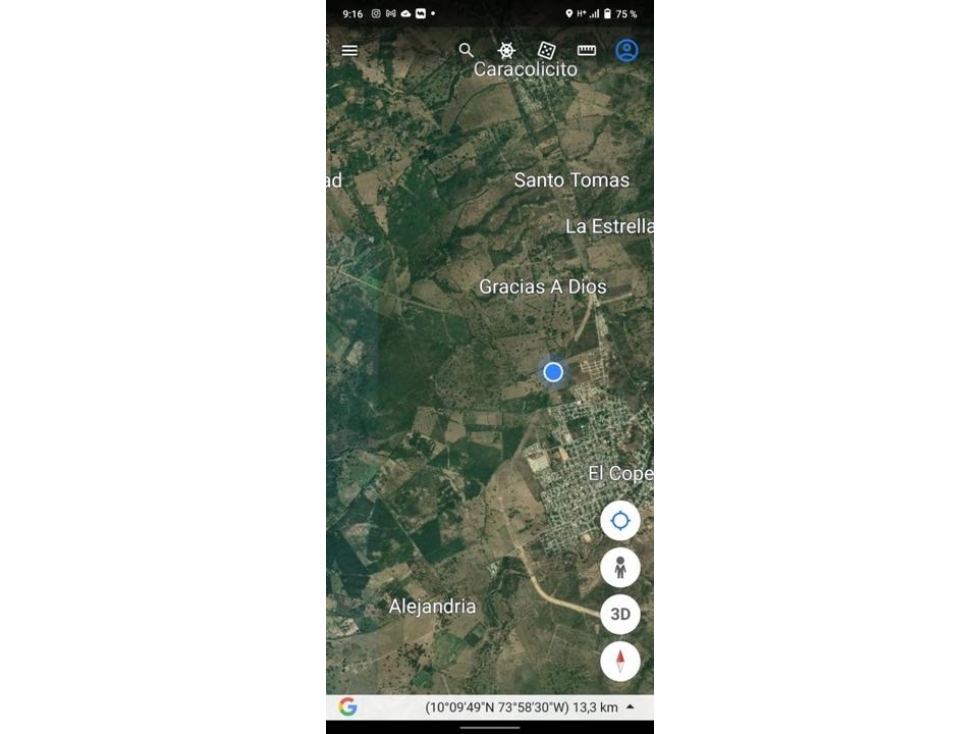Open the account profile icon
Screen dimensions: 979x734
click(x=627, y=50)
